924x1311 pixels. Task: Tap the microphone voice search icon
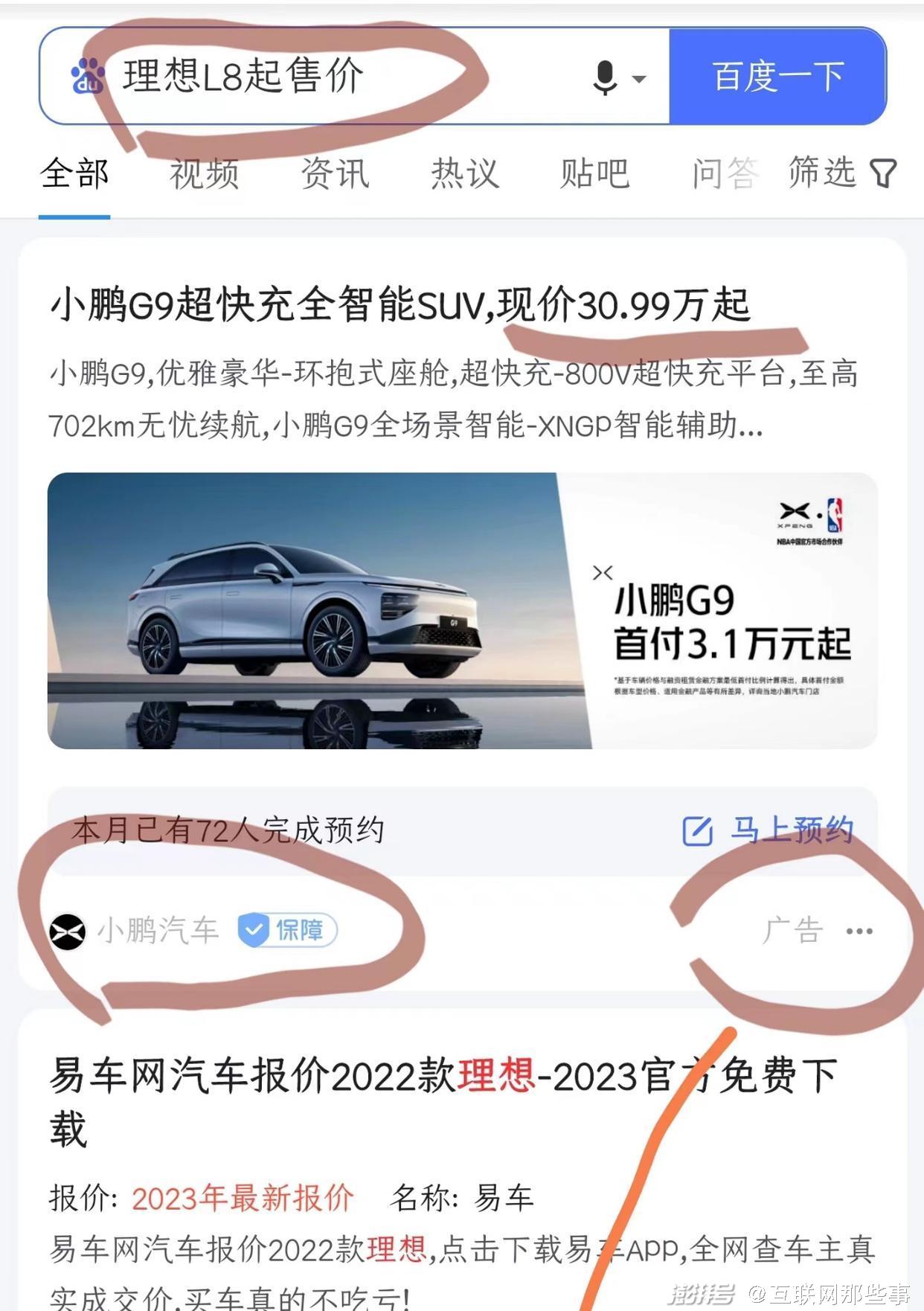(606, 77)
